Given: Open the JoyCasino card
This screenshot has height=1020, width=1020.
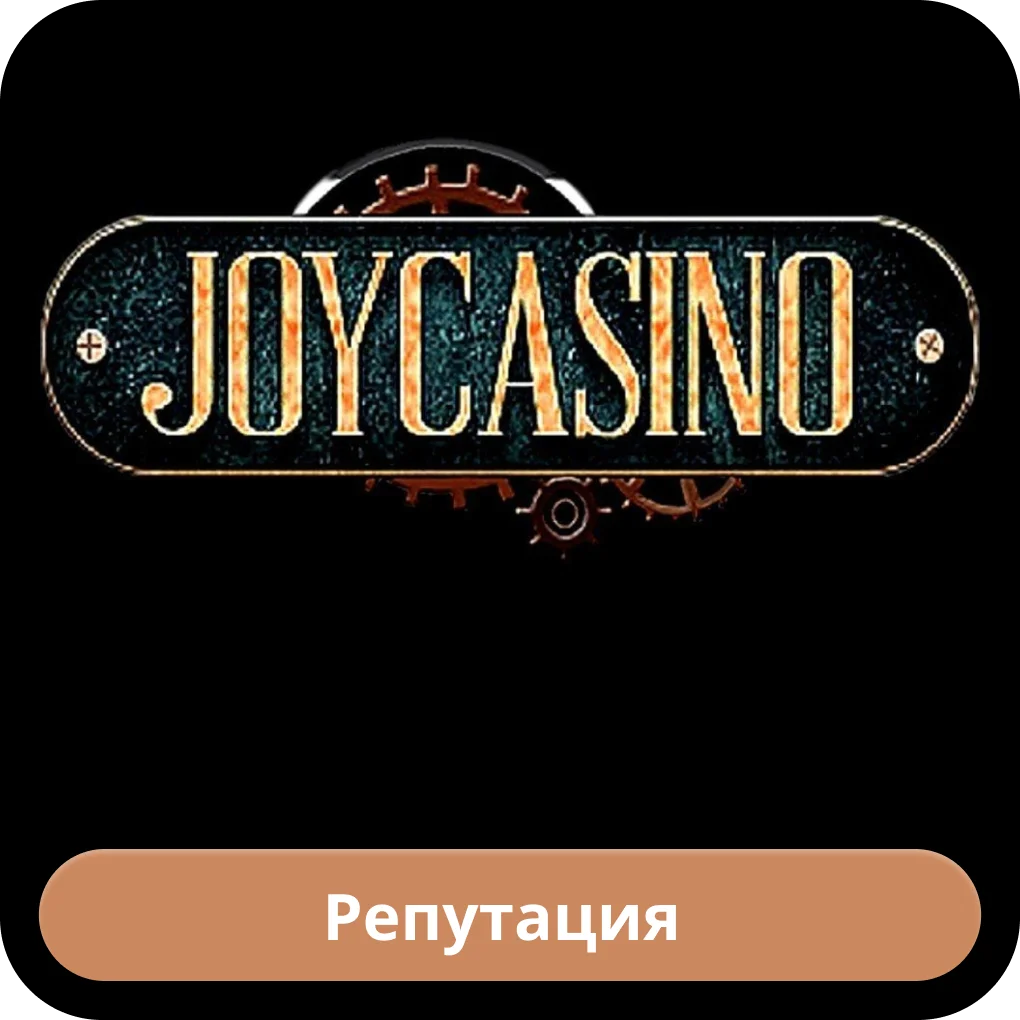Looking at the screenshot, I should coord(510,345).
